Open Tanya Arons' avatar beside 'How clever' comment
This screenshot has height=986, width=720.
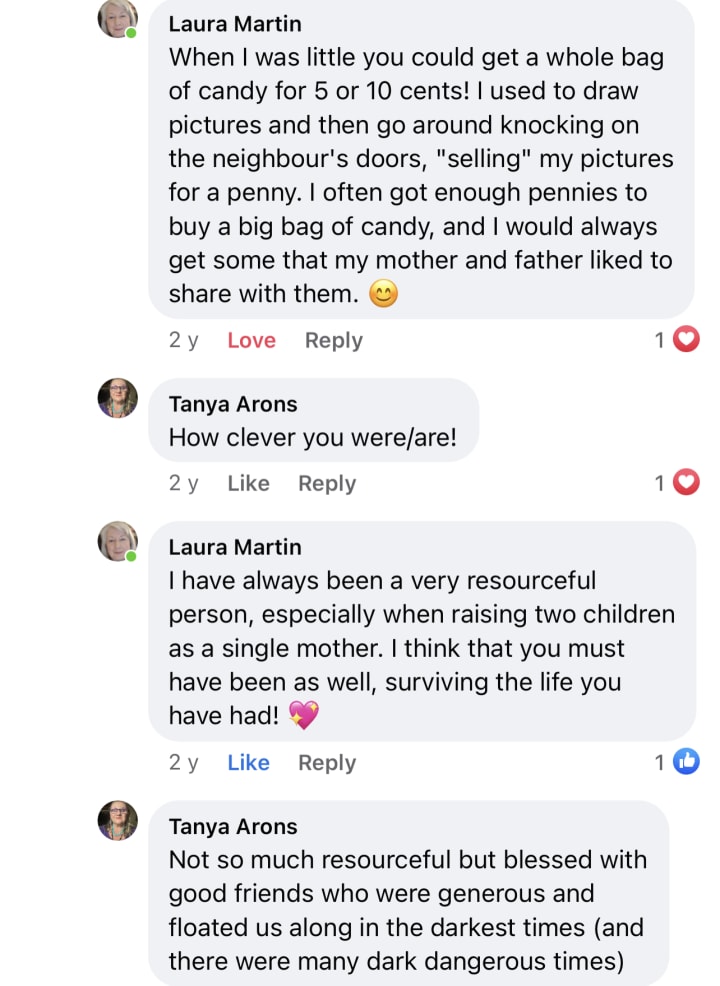click(x=118, y=398)
